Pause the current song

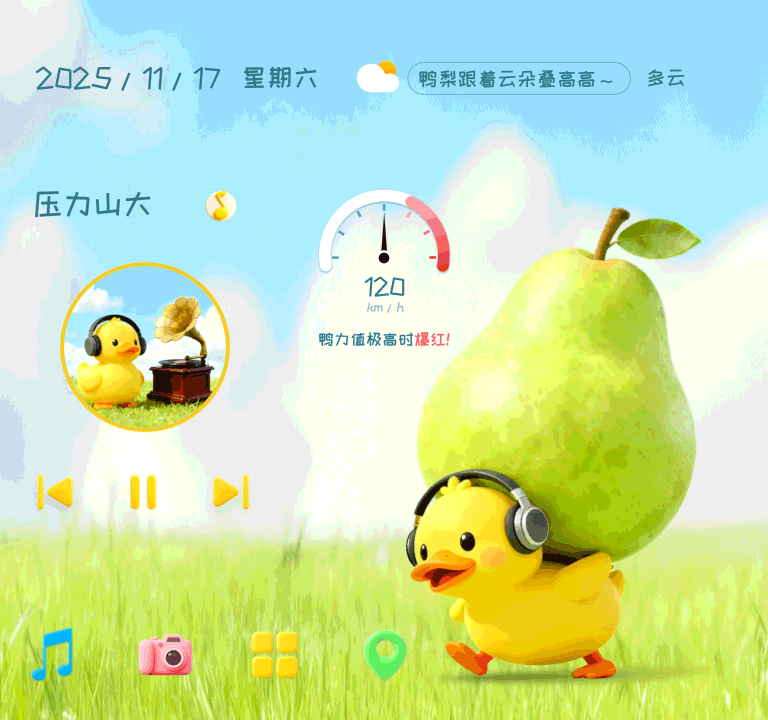tap(143, 492)
